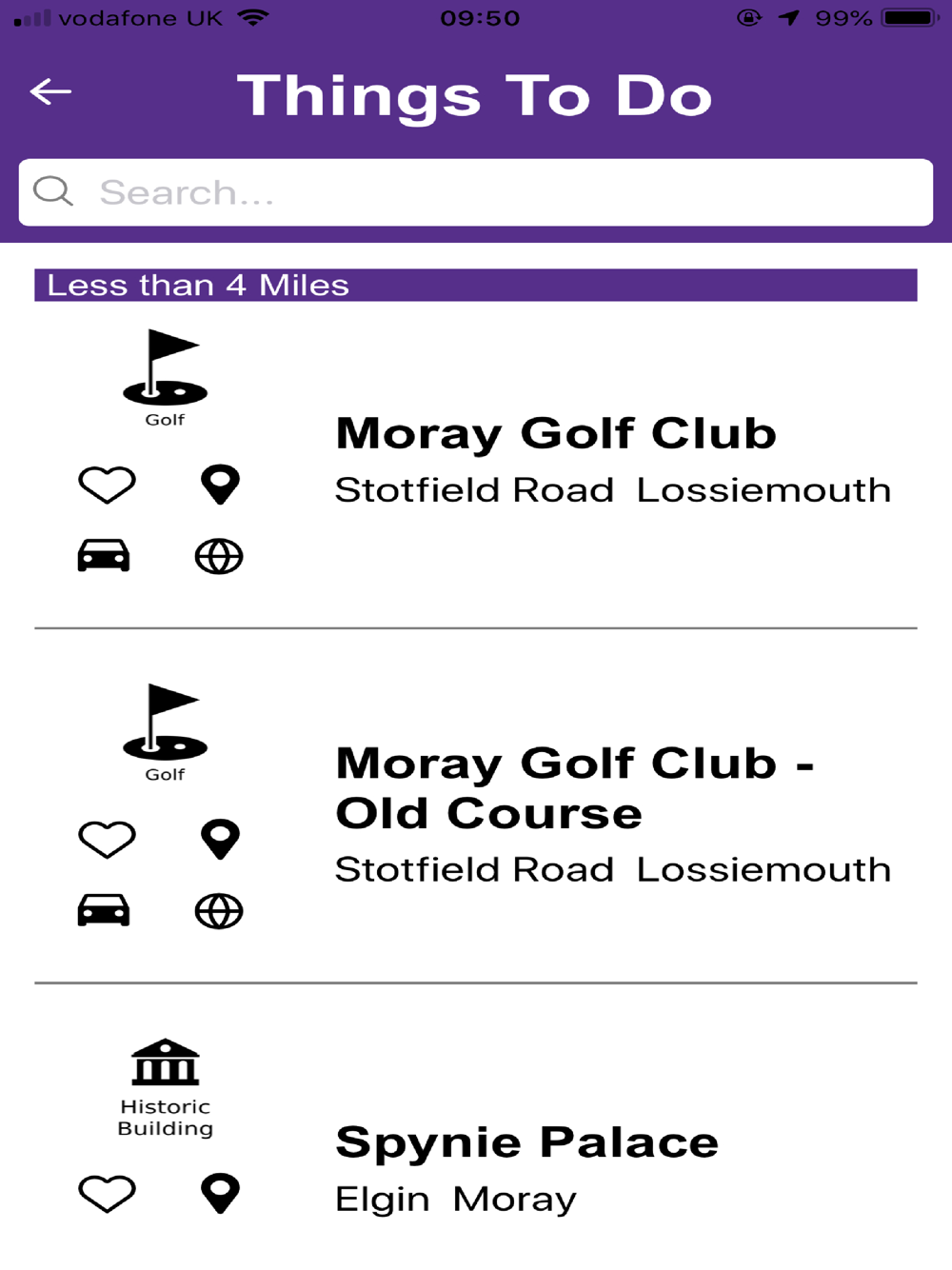Favorite Moray Golf Club with the heart
This screenshot has height=1270, width=952.
pyautogui.click(x=107, y=485)
